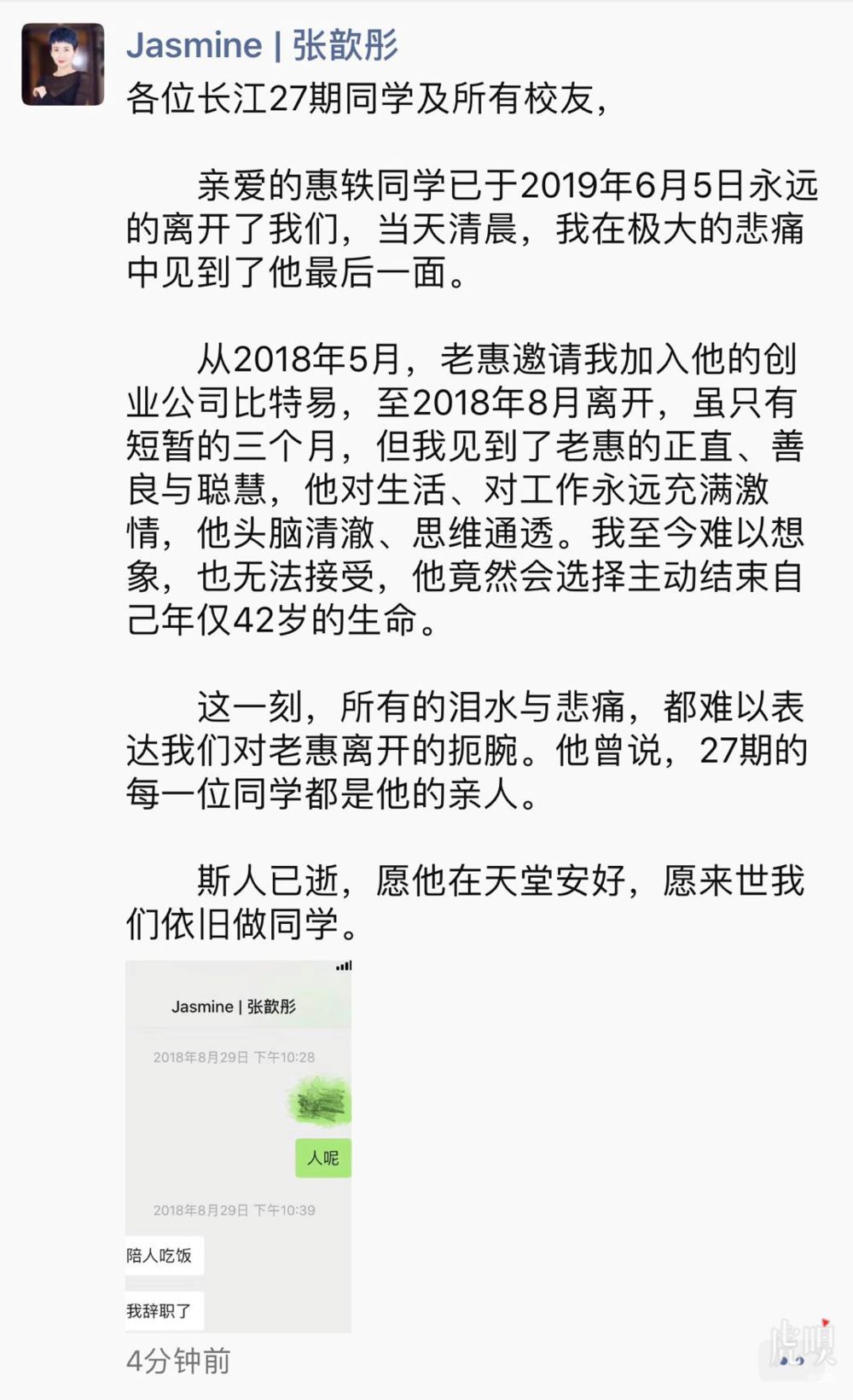Open the attached chat screenshot image
This screenshot has width=853, height=1400.
click(238, 1146)
